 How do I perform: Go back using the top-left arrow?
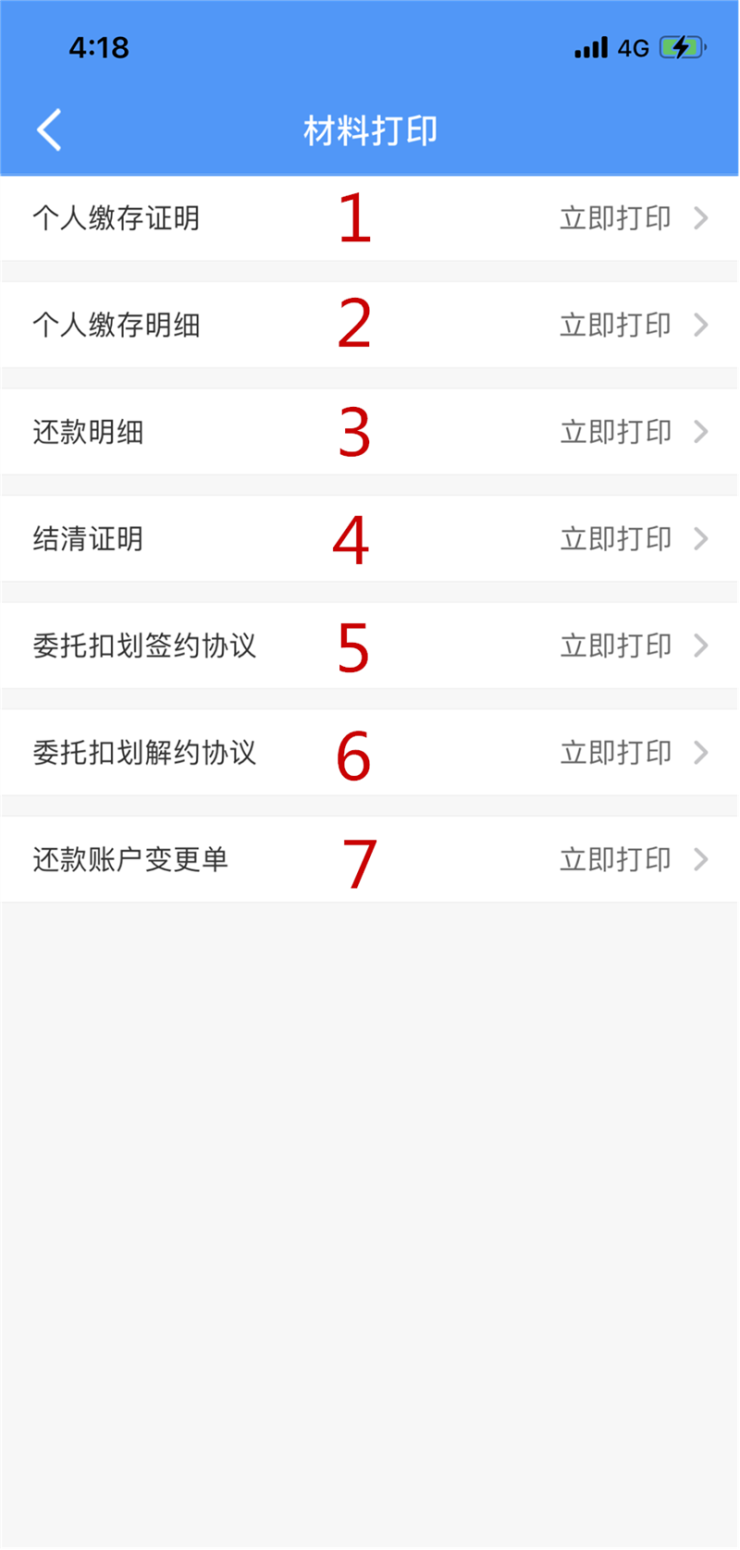pyautogui.click(x=49, y=131)
